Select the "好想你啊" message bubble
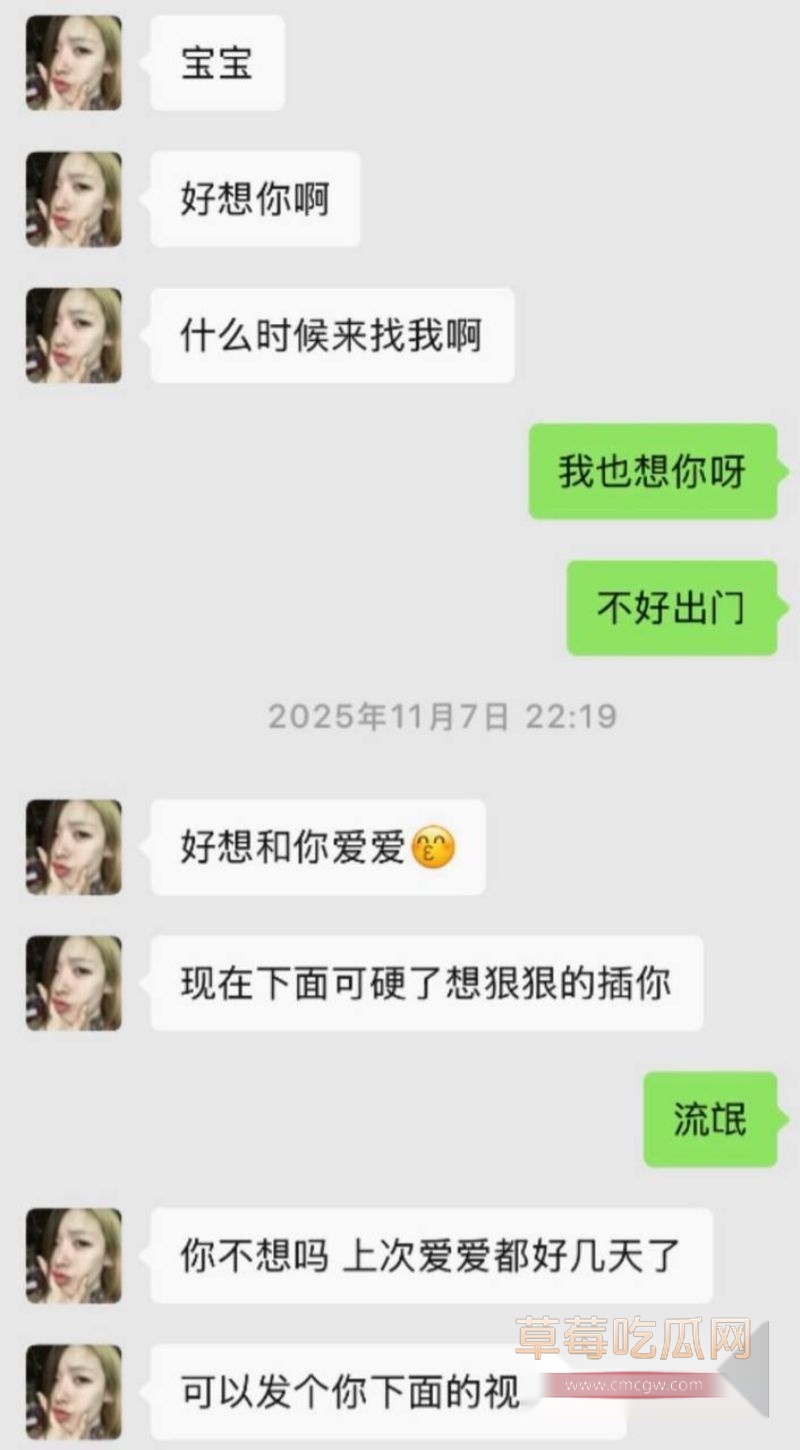This screenshot has height=1450, width=800. [253, 198]
